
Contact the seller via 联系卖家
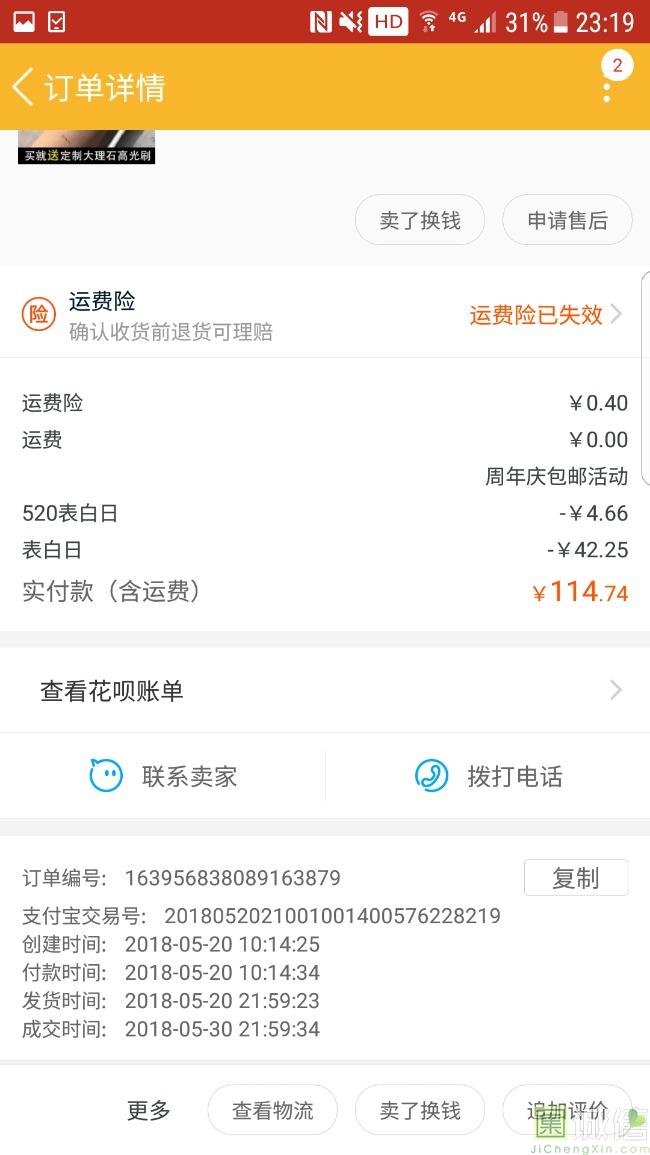[x=164, y=776]
